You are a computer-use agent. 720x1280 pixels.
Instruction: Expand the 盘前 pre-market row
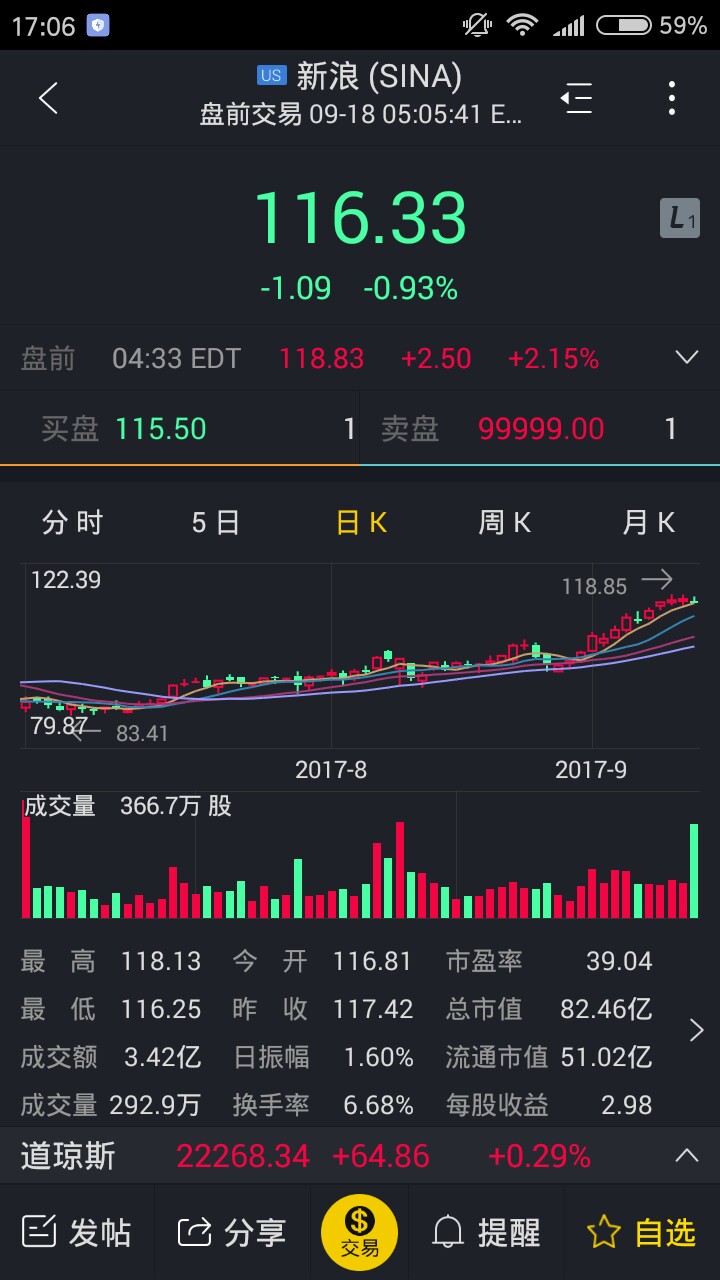tap(686, 358)
